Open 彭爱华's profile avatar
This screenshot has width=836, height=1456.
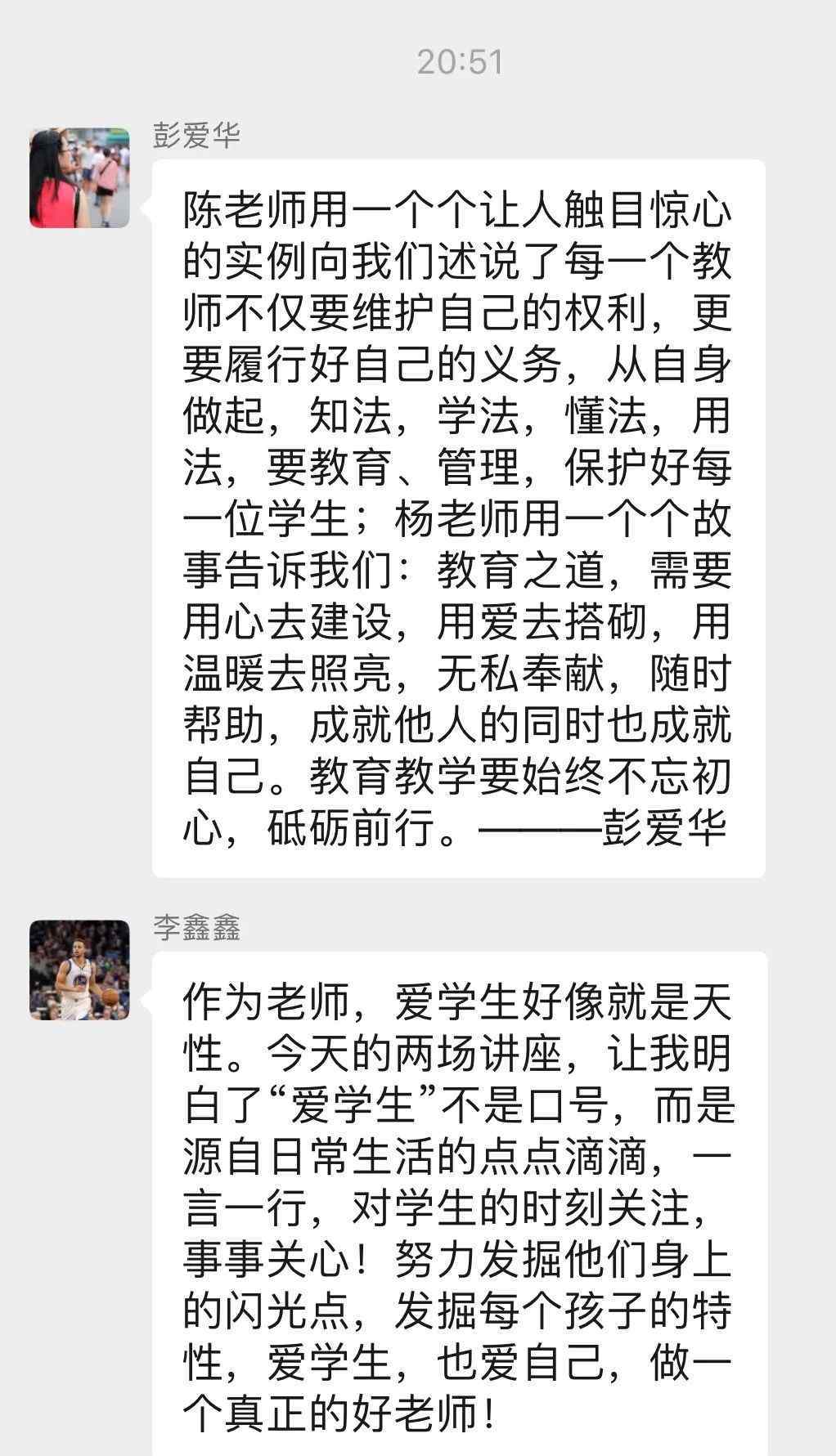point(79,177)
